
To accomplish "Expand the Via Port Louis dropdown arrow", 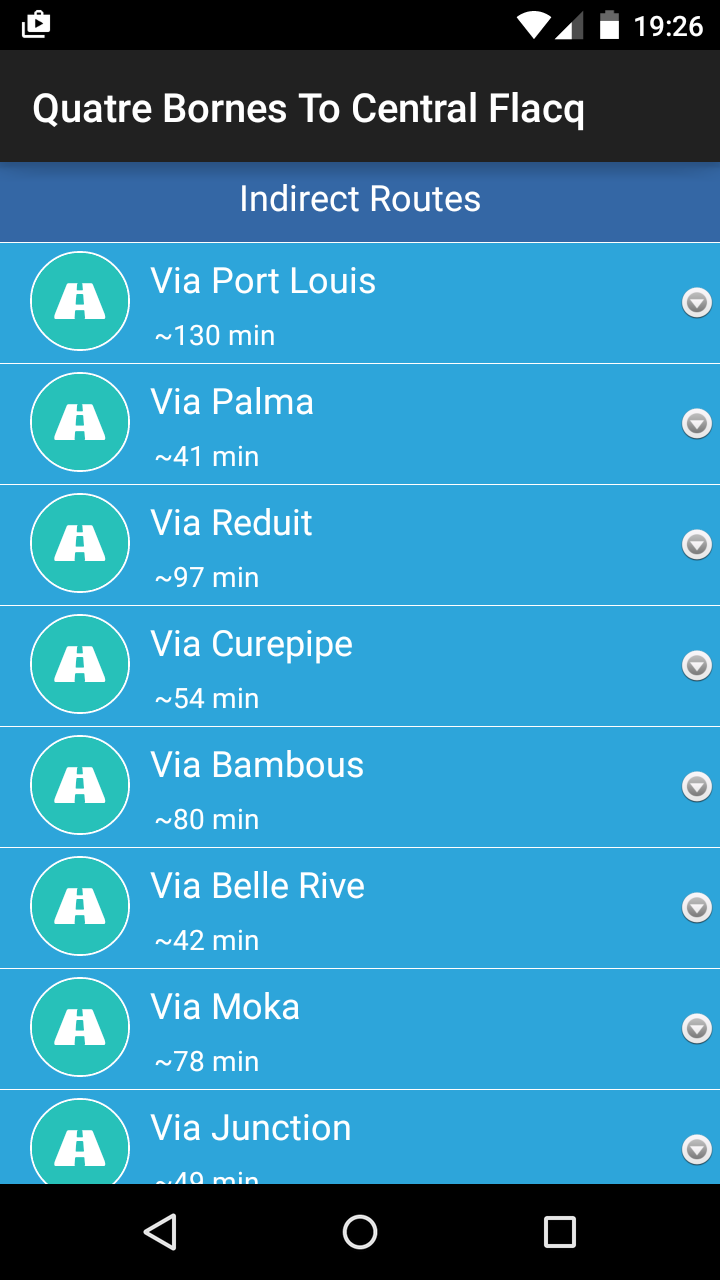I will (x=696, y=302).
